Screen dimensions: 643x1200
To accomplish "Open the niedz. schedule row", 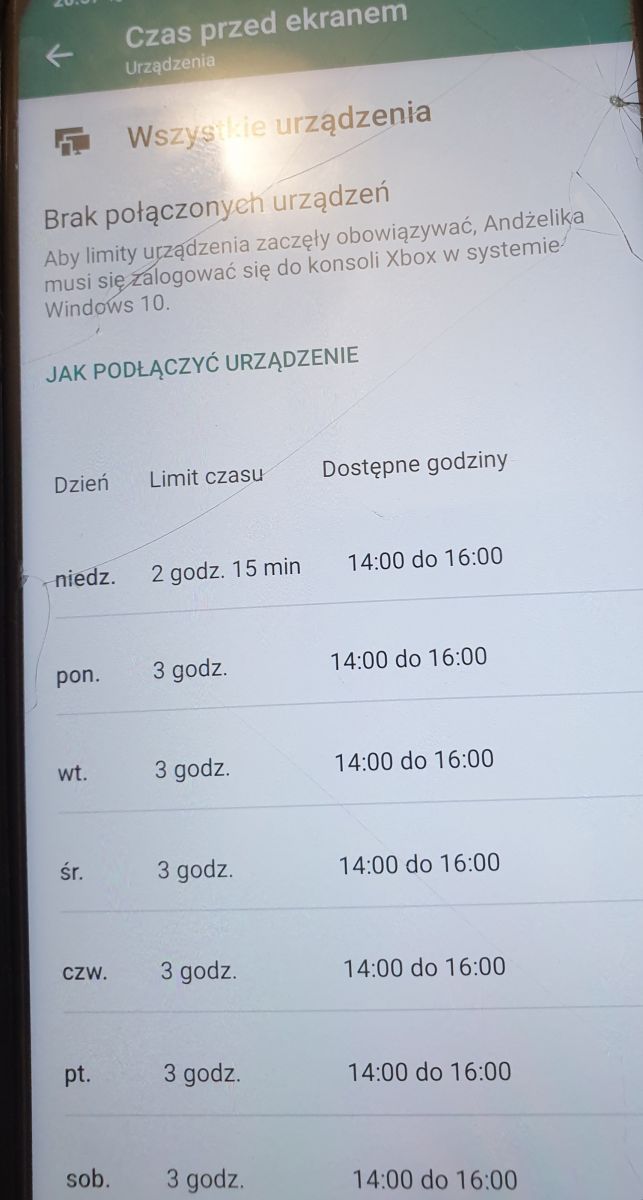I will tap(330, 568).
